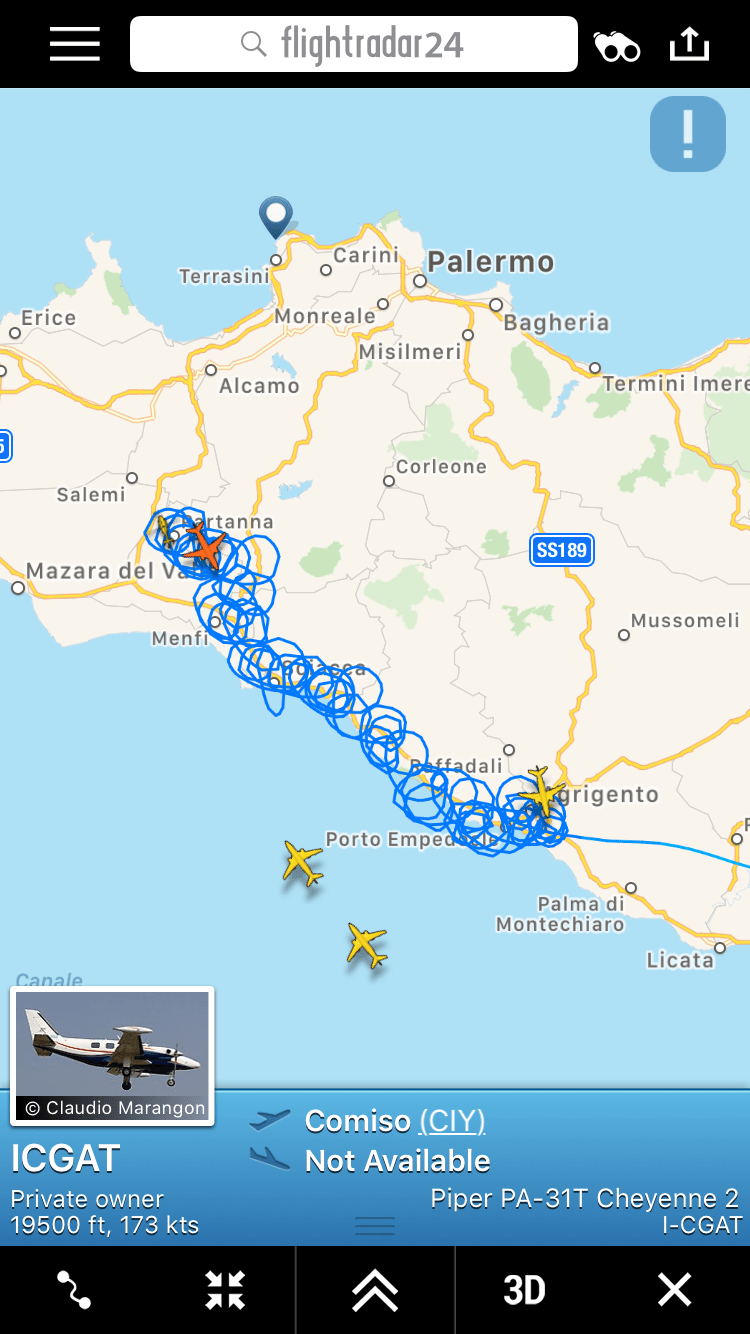Screen dimensions: 750x1334
Task: Select the yellow aircraft near Agrigento
Action: [541, 791]
